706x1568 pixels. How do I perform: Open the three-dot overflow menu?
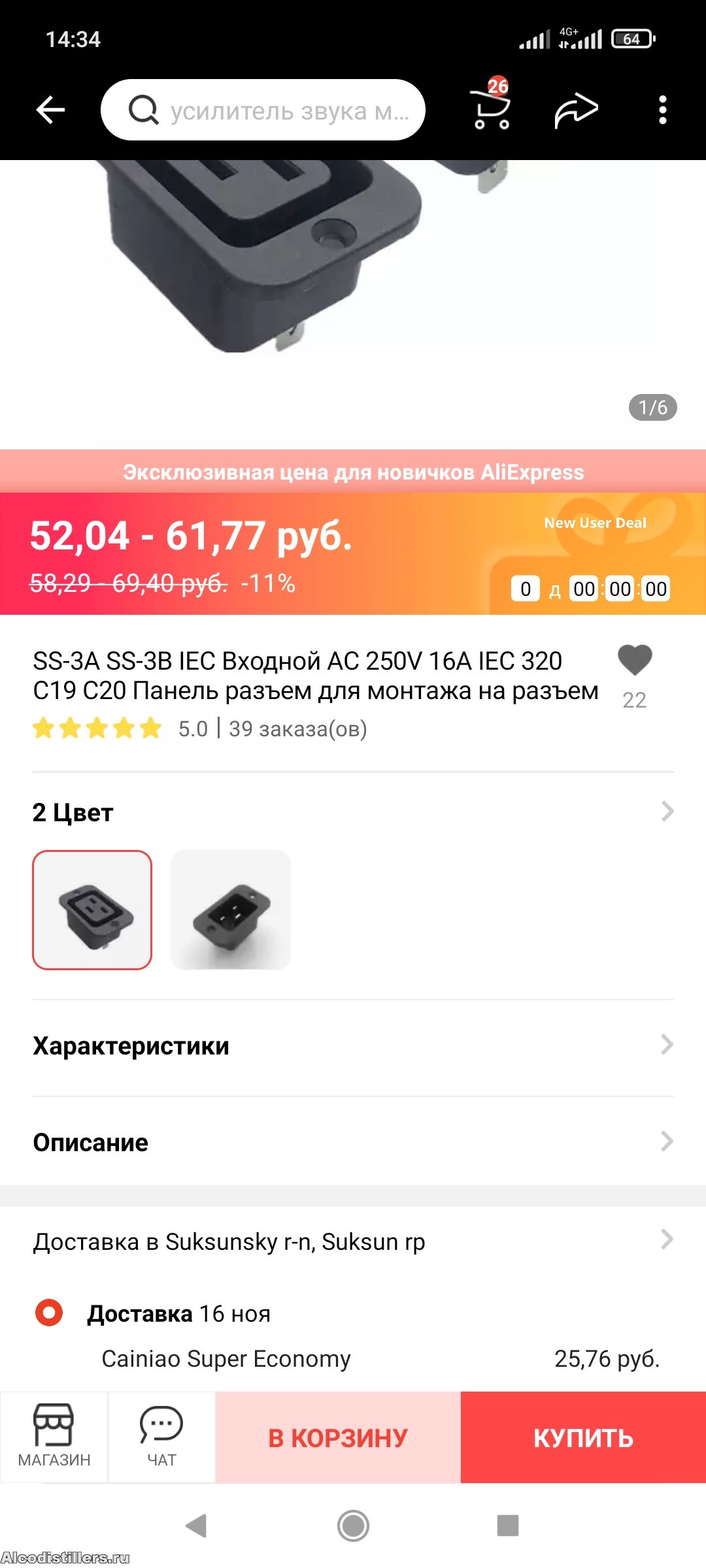pyautogui.click(x=663, y=110)
